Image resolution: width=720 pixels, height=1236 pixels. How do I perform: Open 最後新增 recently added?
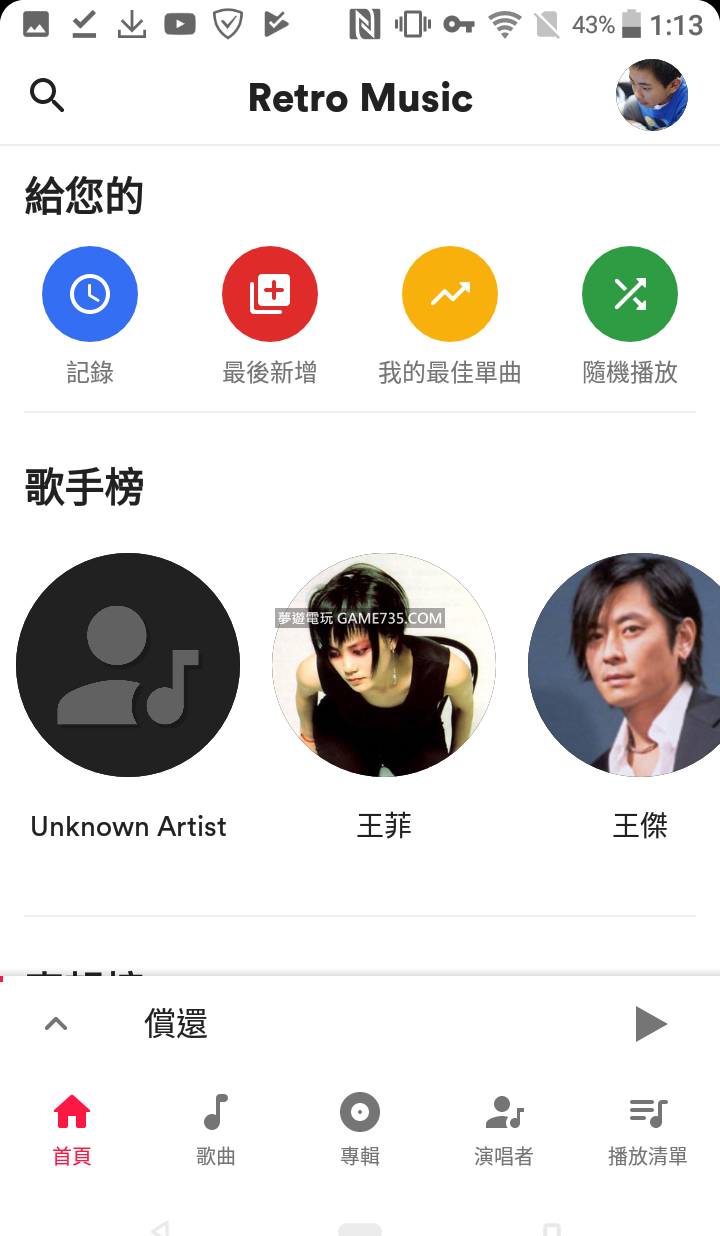pyautogui.click(x=270, y=295)
